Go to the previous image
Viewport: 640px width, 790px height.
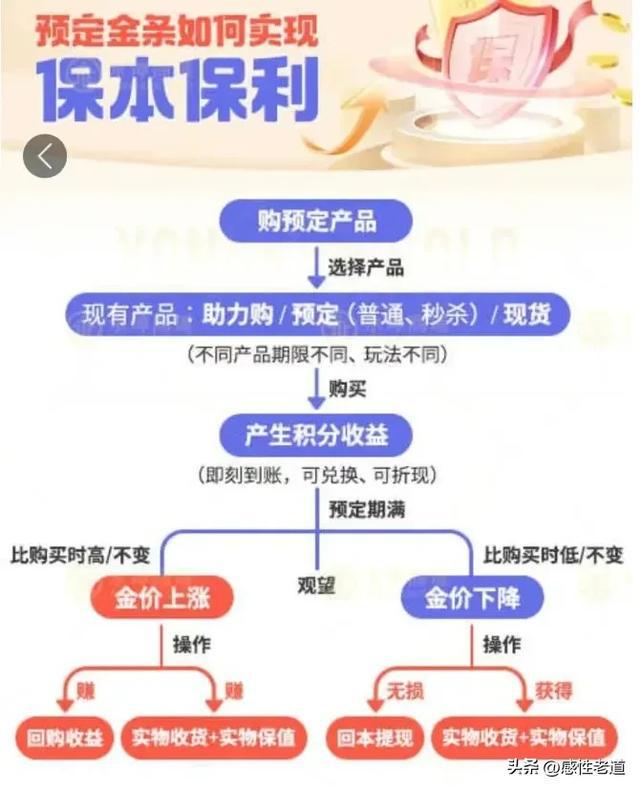pyautogui.click(x=45, y=156)
